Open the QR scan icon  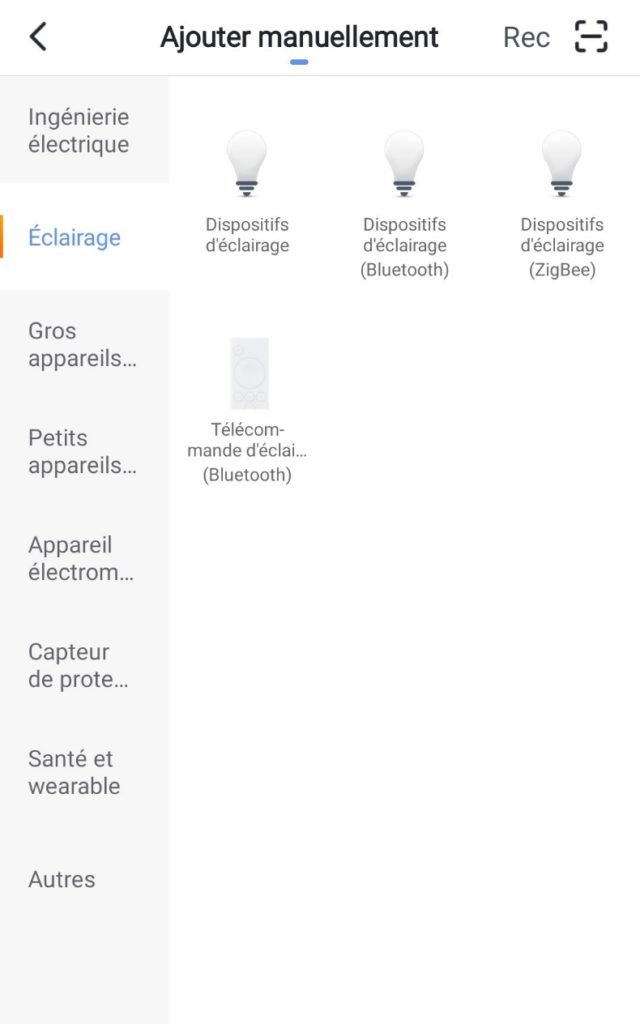(x=591, y=37)
